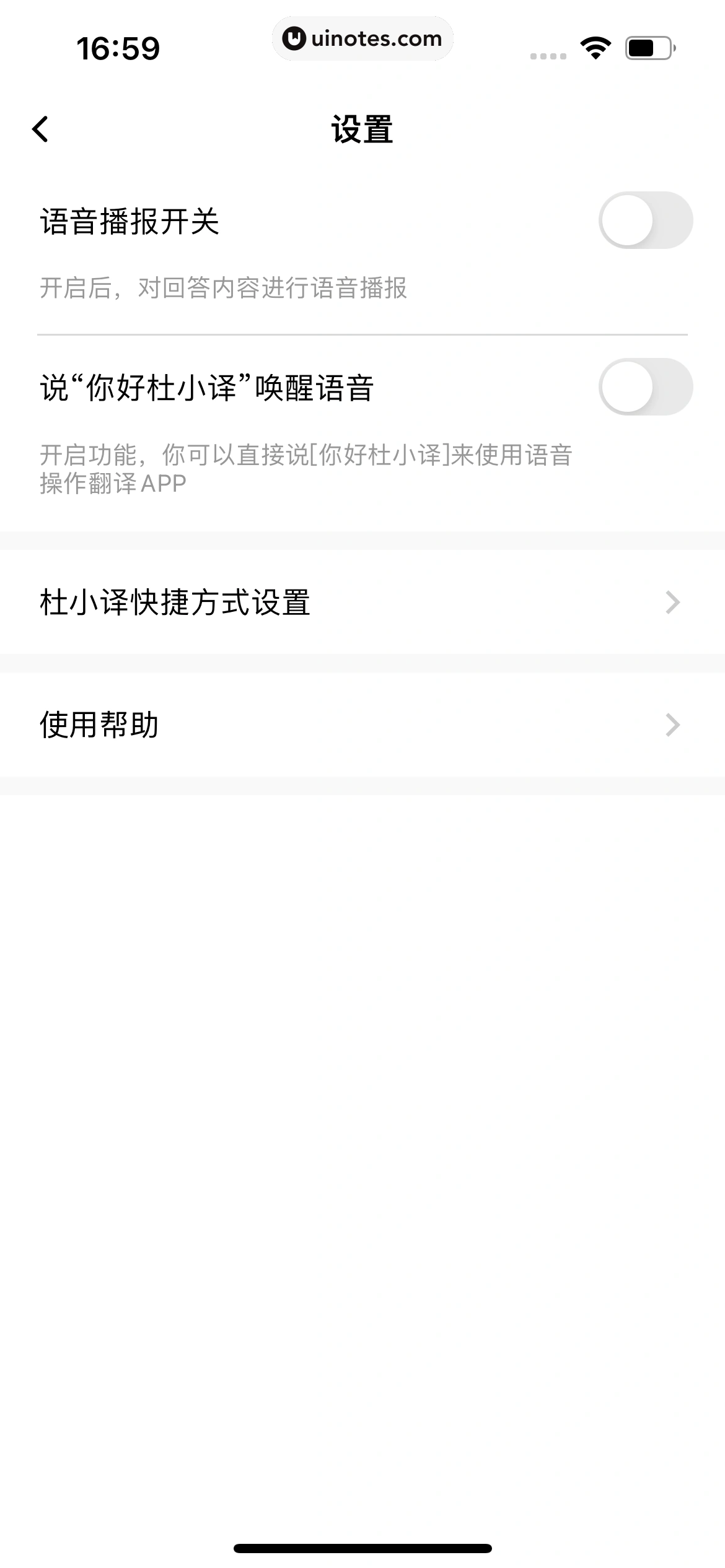725x1568 pixels.
Task: Click the back arrow to exit settings
Action: 41,128
